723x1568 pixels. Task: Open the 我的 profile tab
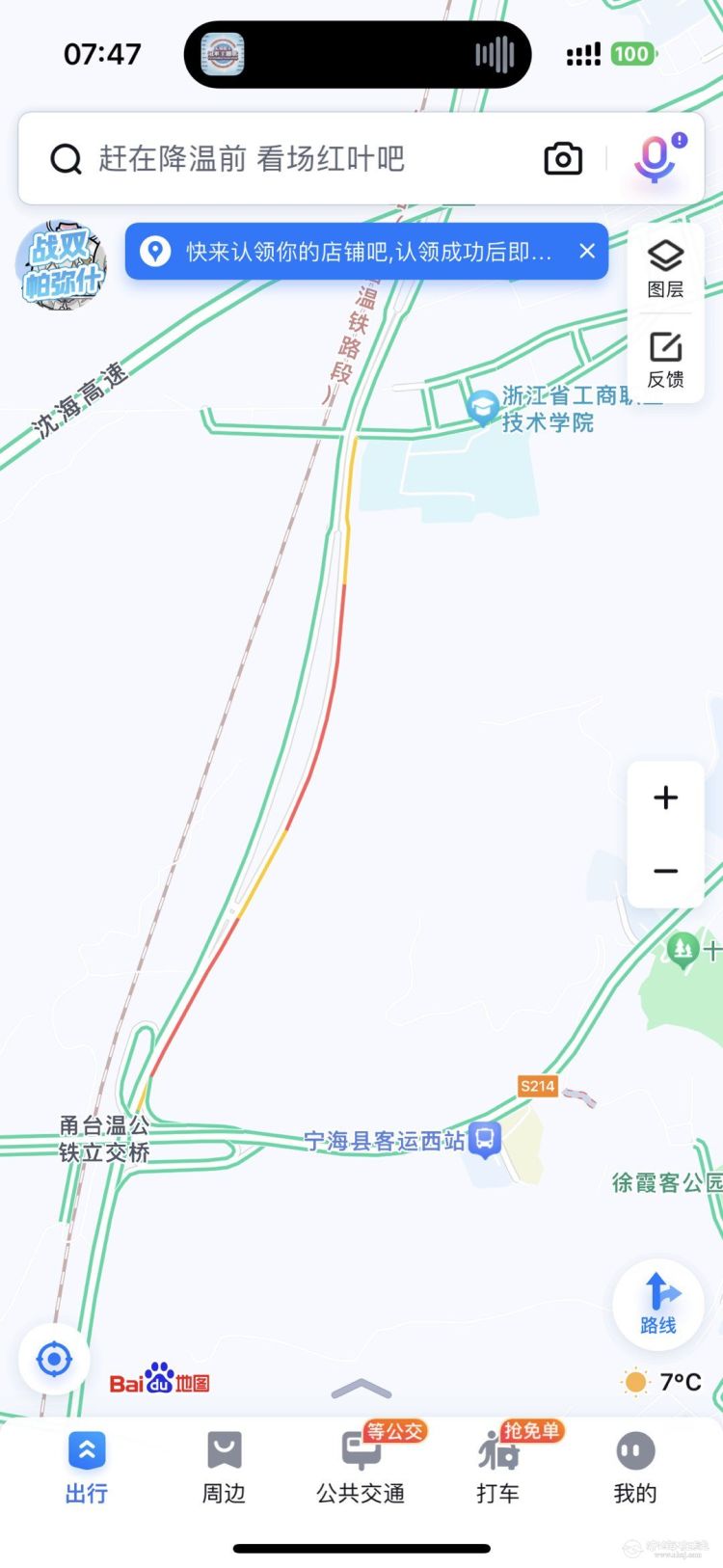point(635,1466)
